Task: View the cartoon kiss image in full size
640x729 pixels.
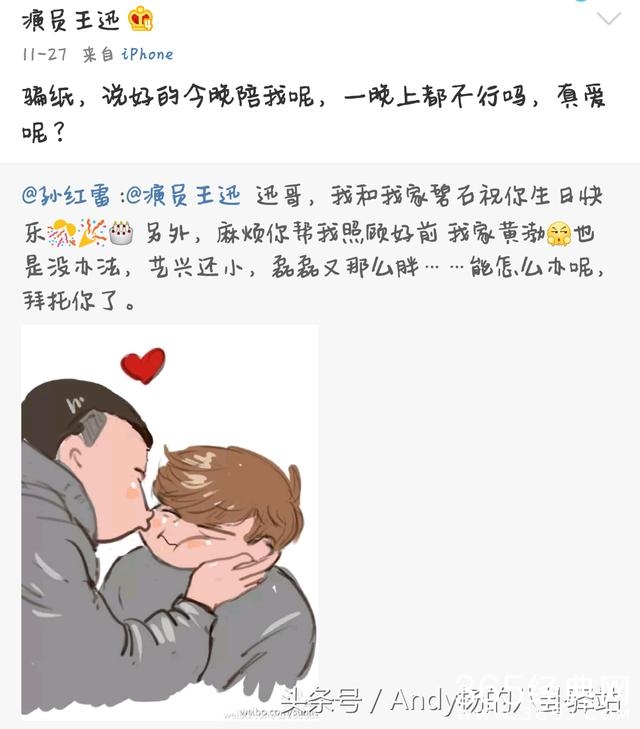Action: tap(170, 520)
